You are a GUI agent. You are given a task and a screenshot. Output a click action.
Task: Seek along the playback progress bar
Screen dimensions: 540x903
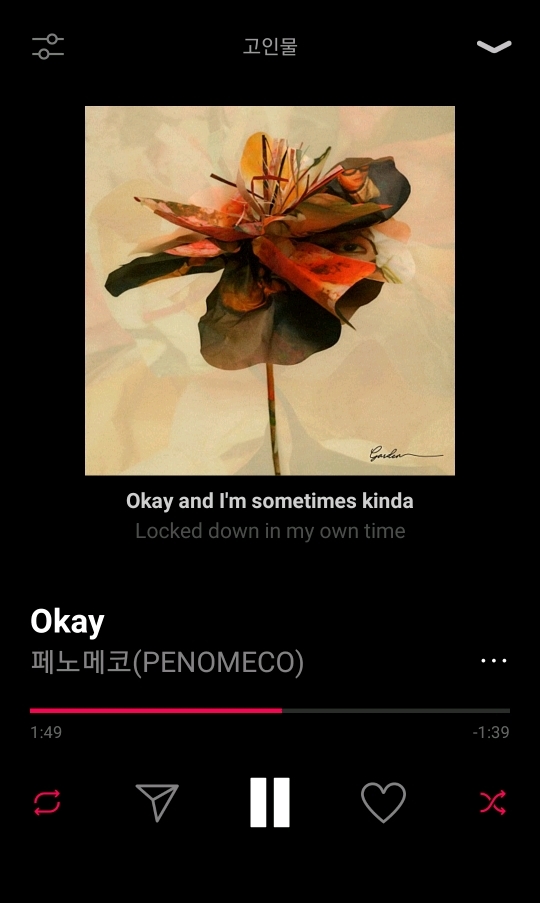click(270, 711)
